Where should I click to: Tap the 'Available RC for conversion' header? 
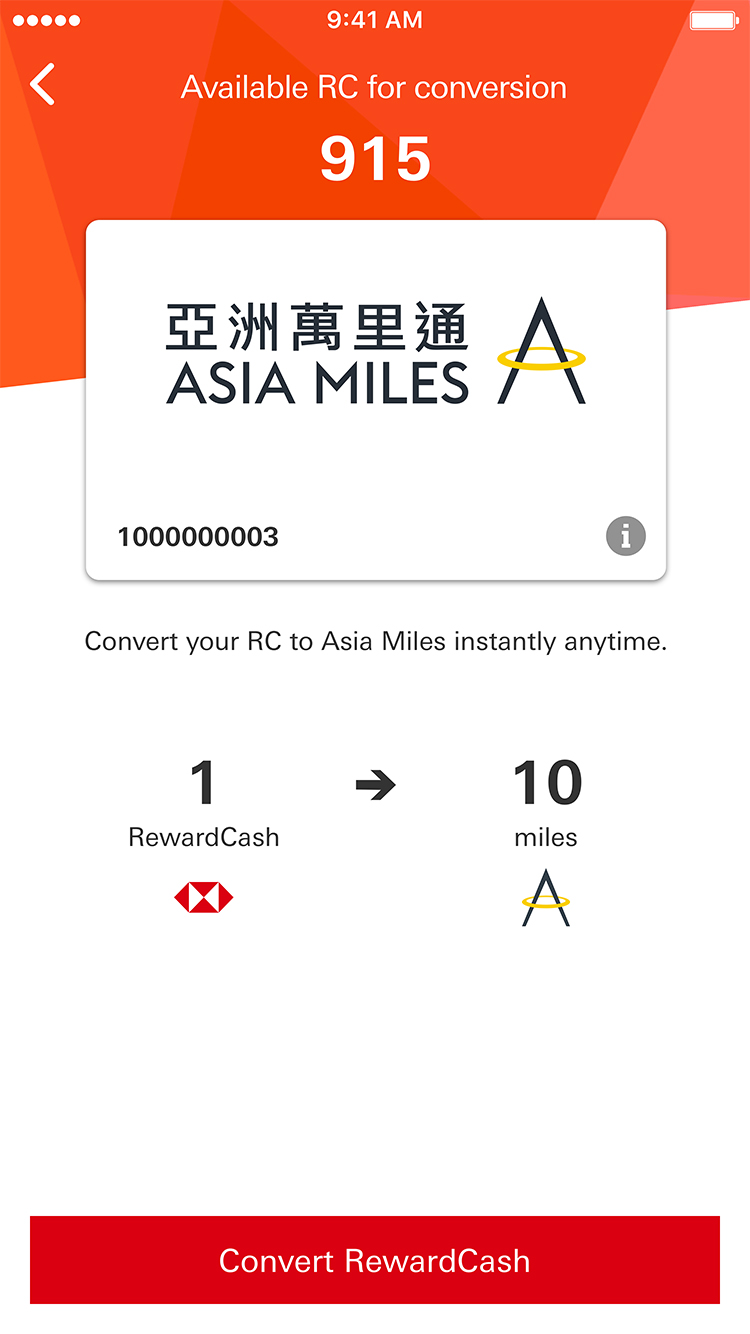click(x=373, y=88)
